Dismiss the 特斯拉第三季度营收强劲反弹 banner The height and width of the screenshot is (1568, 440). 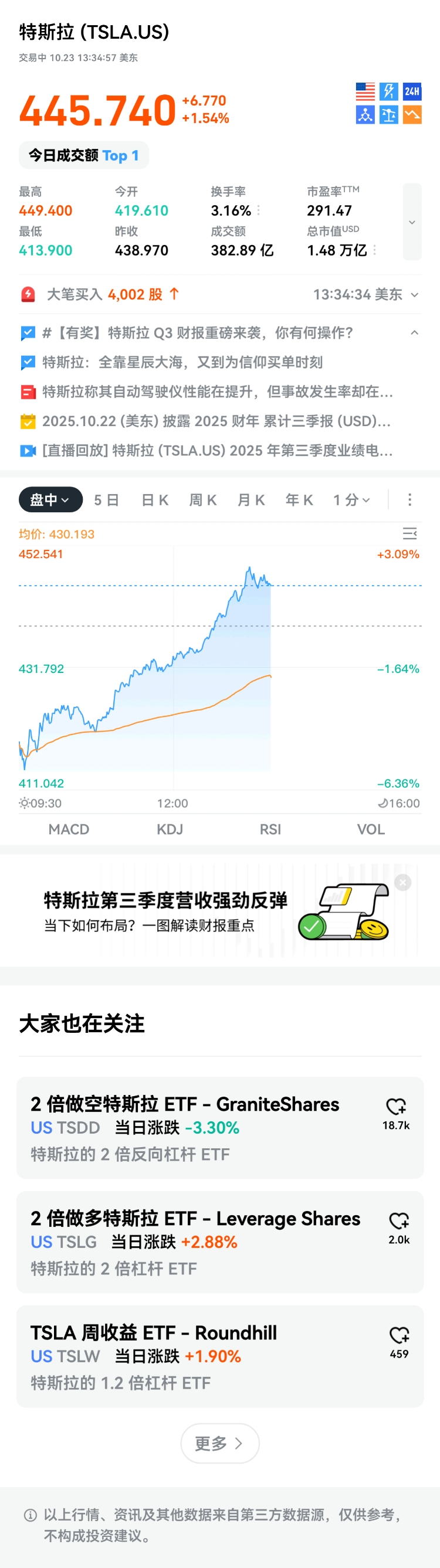coord(403,883)
